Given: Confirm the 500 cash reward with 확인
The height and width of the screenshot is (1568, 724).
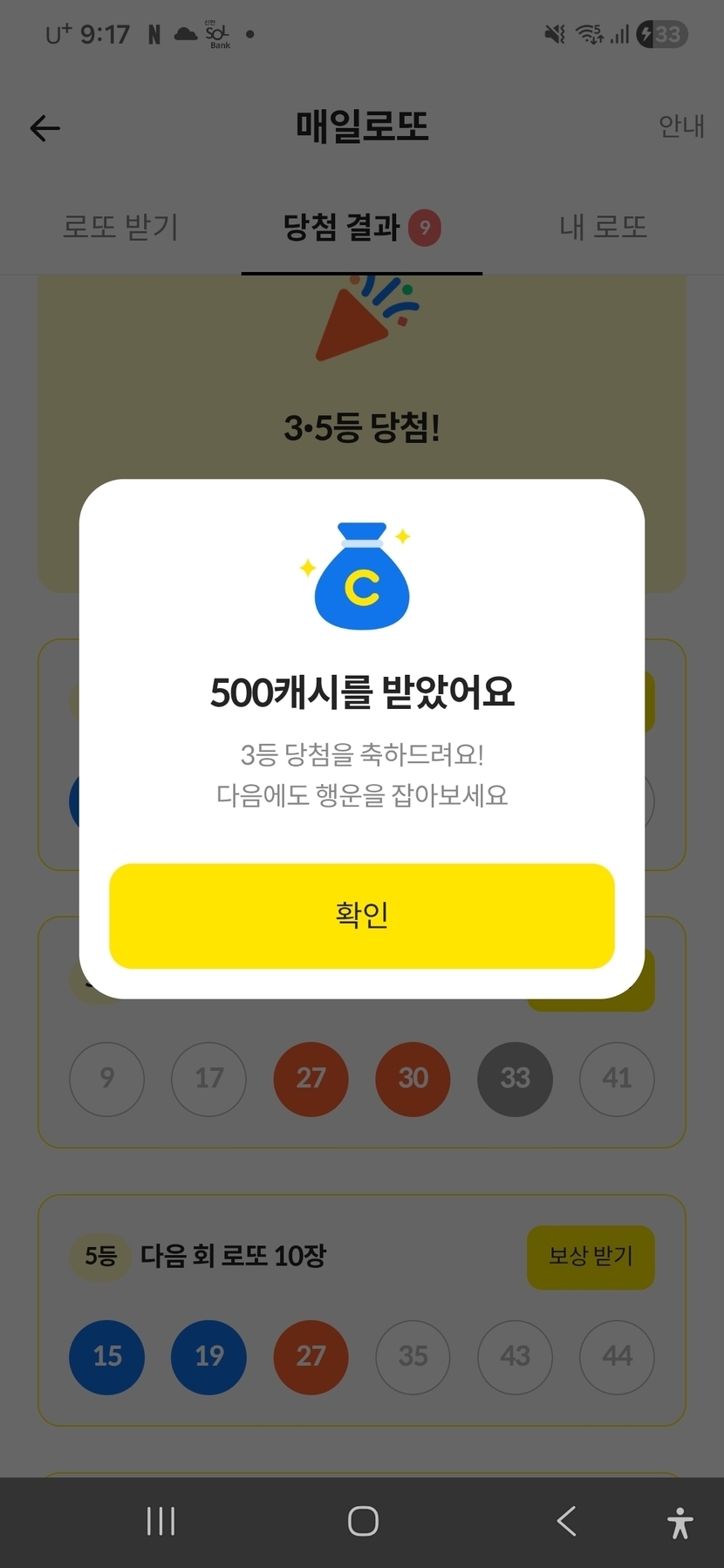Looking at the screenshot, I should point(361,915).
